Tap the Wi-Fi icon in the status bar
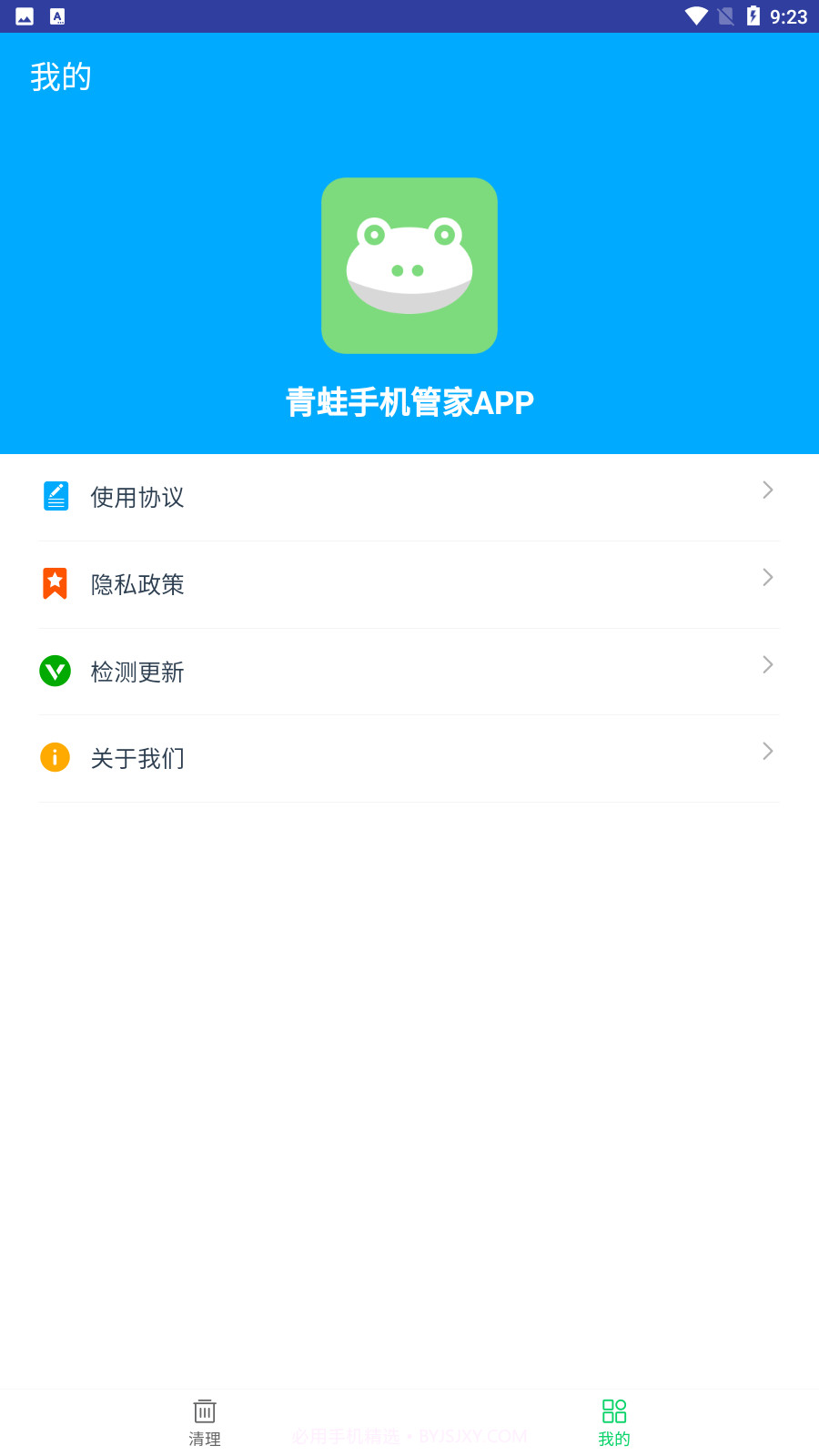The height and width of the screenshot is (1456, 819). pos(696,15)
